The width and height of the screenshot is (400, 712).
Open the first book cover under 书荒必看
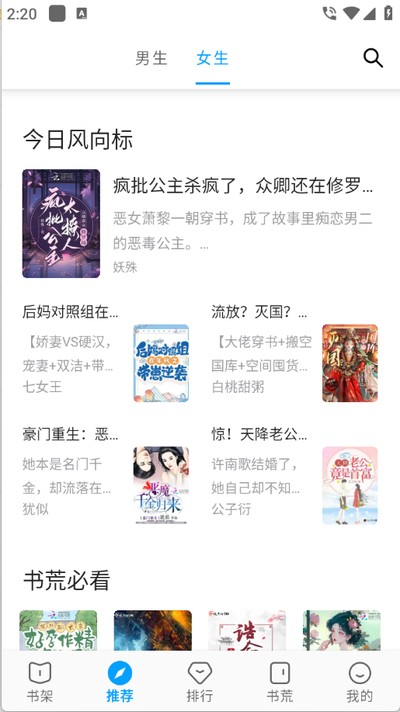tap(58, 630)
